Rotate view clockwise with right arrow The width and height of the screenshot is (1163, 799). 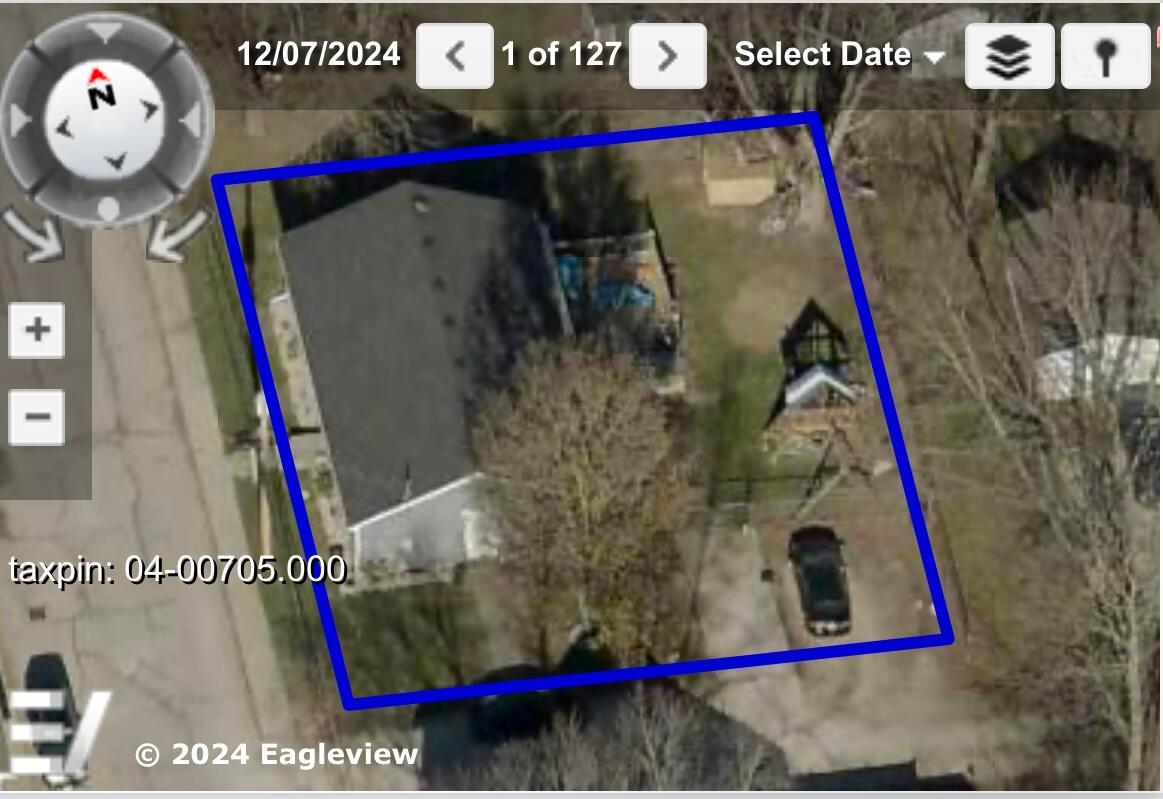(x=177, y=237)
